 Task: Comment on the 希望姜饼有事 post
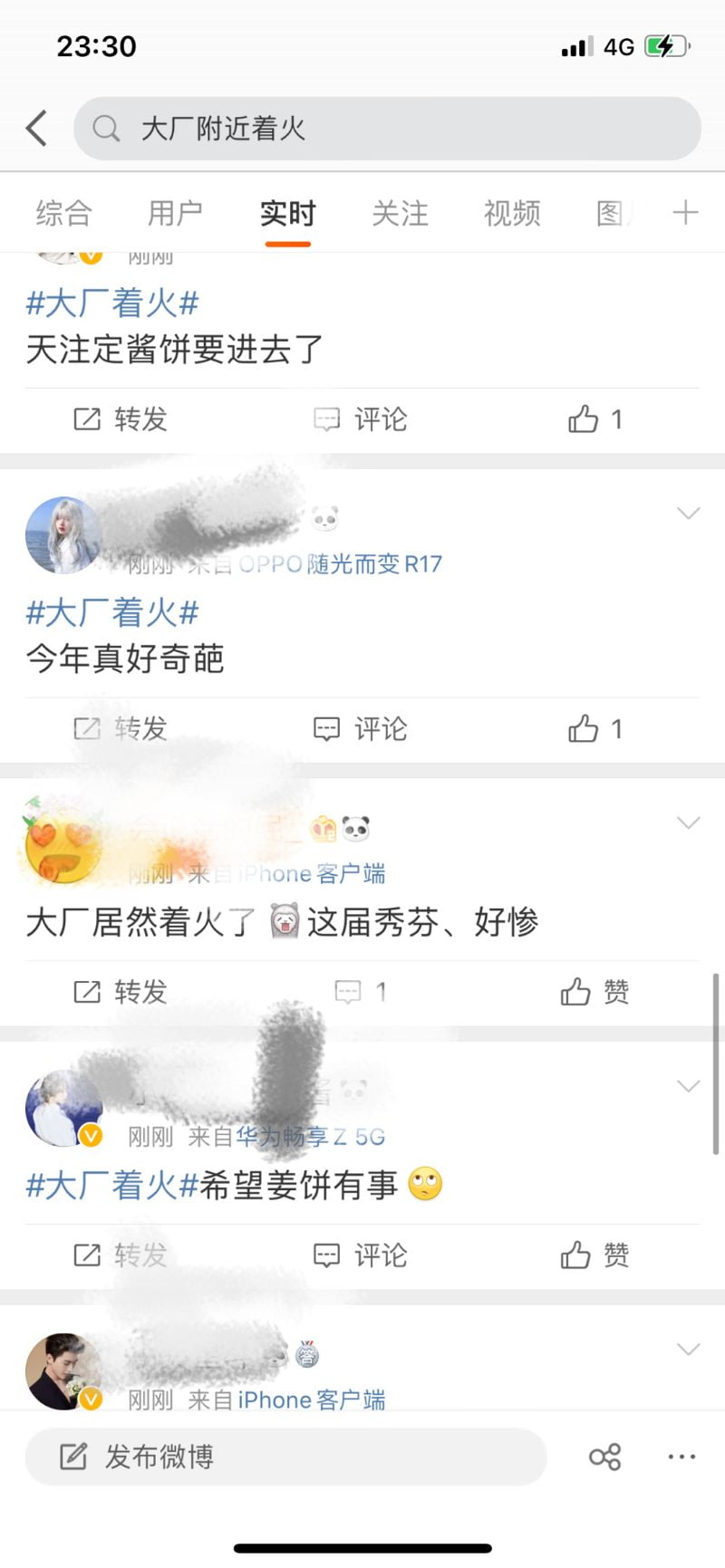coord(361,1255)
